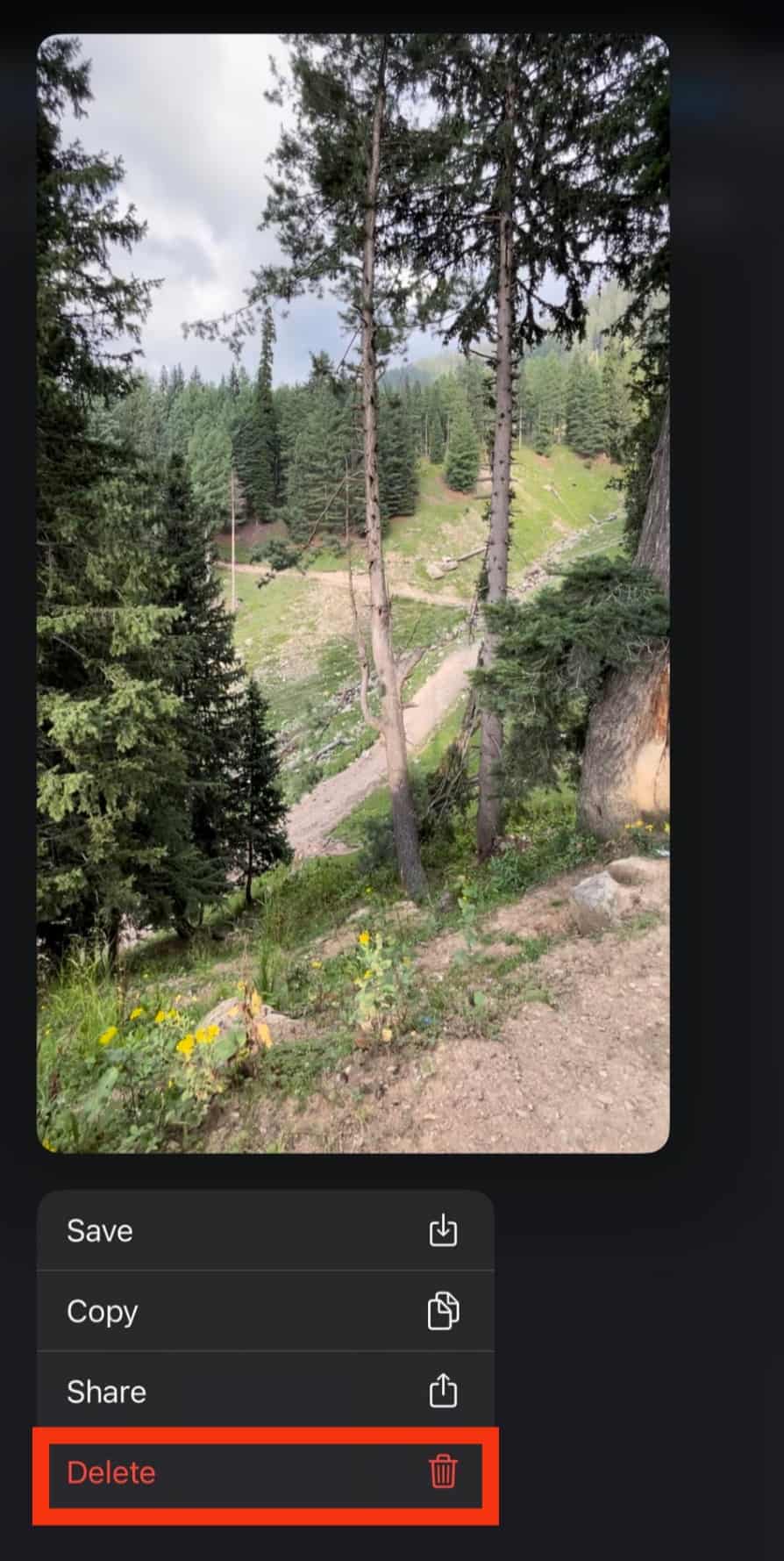Copy the photo

click(265, 1311)
